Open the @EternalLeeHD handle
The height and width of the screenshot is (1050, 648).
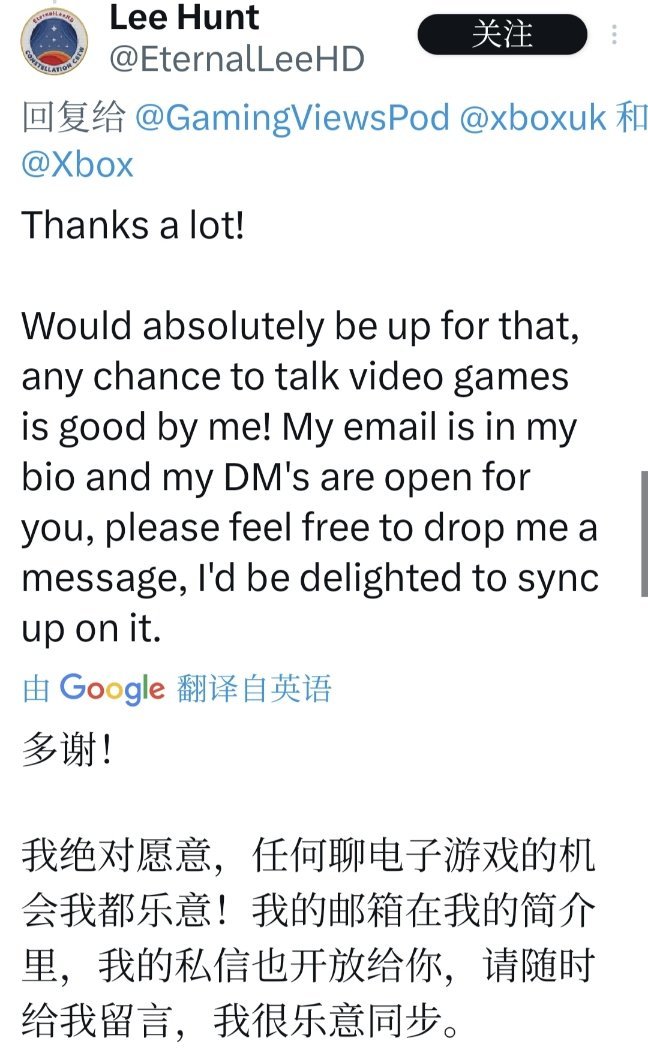(236, 59)
